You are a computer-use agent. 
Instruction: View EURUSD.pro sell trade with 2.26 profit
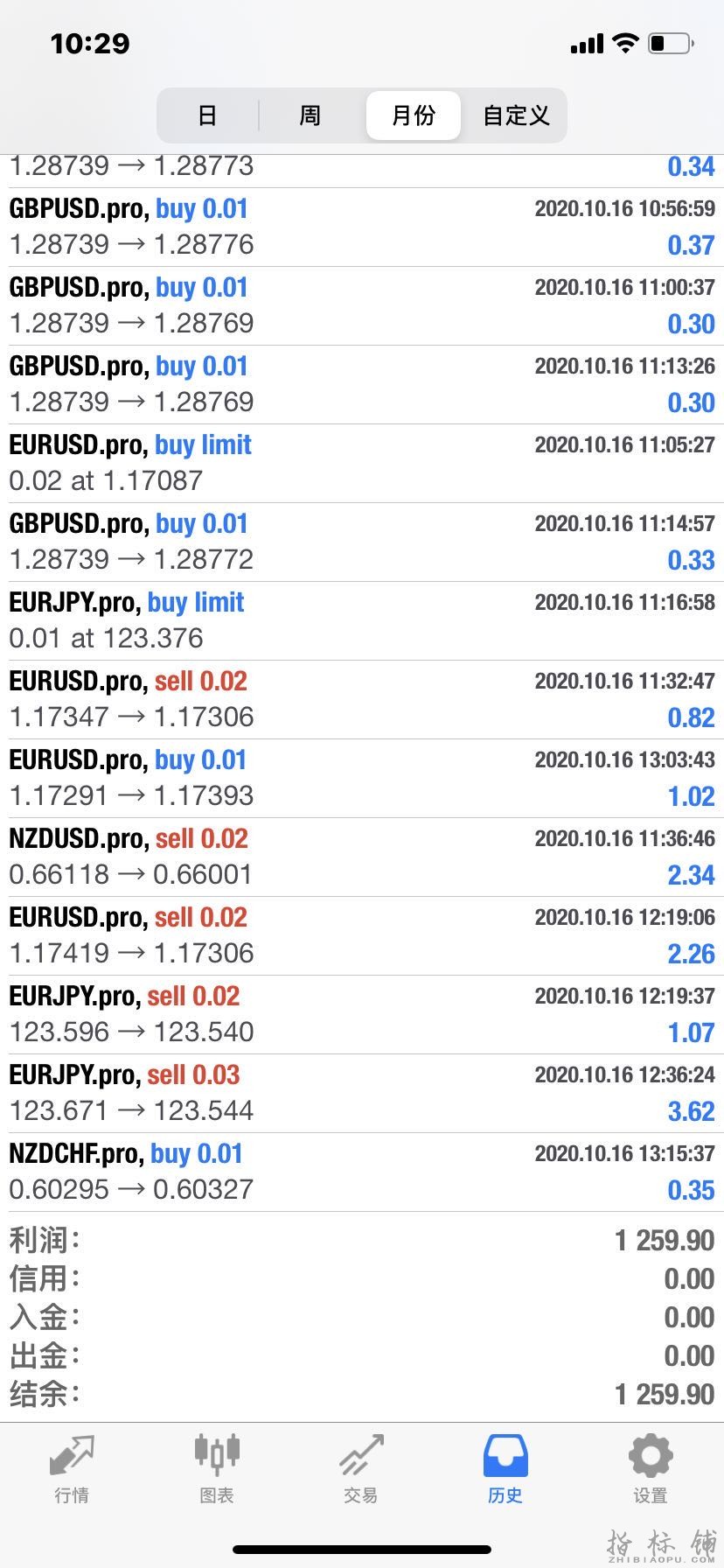(362, 936)
